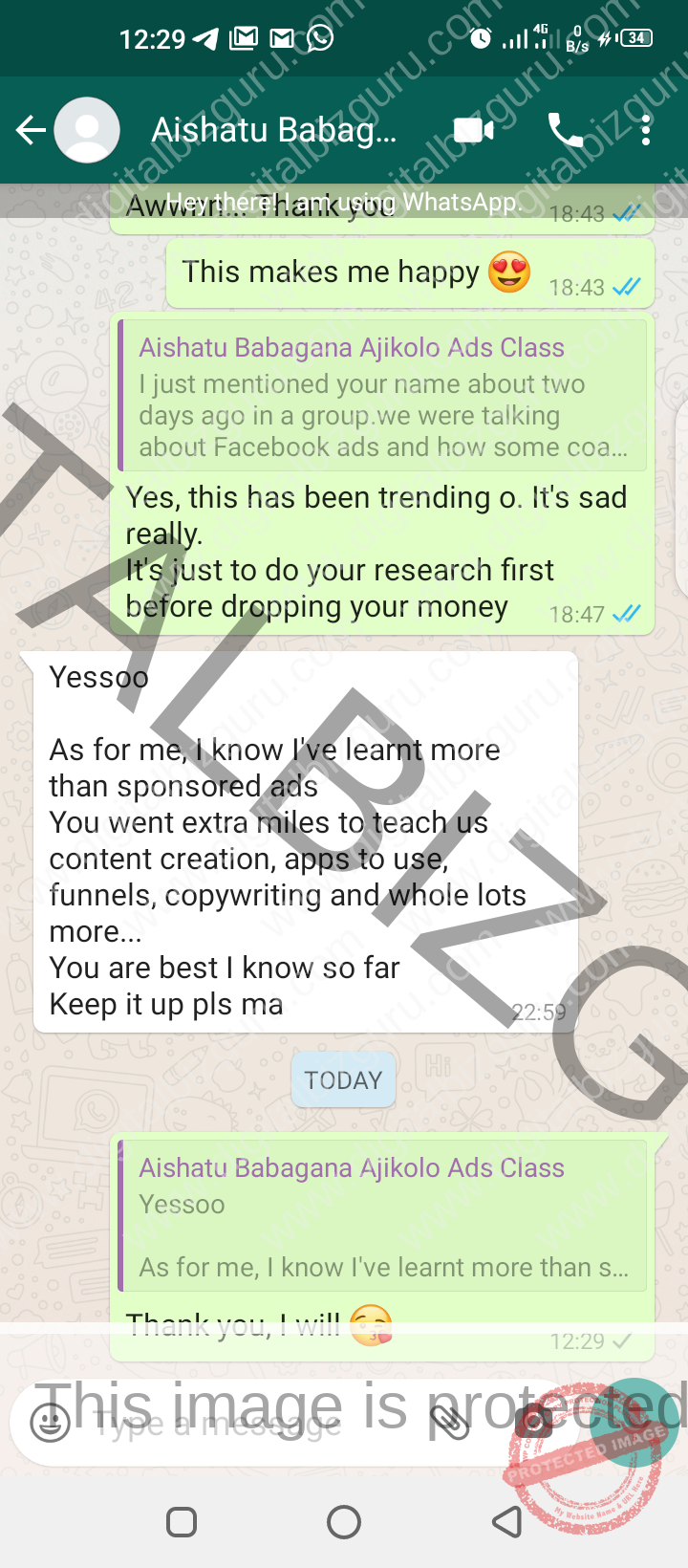Image resolution: width=688 pixels, height=1568 pixels.
Task: Open the emoji picker
Action: click(50, 1422)
